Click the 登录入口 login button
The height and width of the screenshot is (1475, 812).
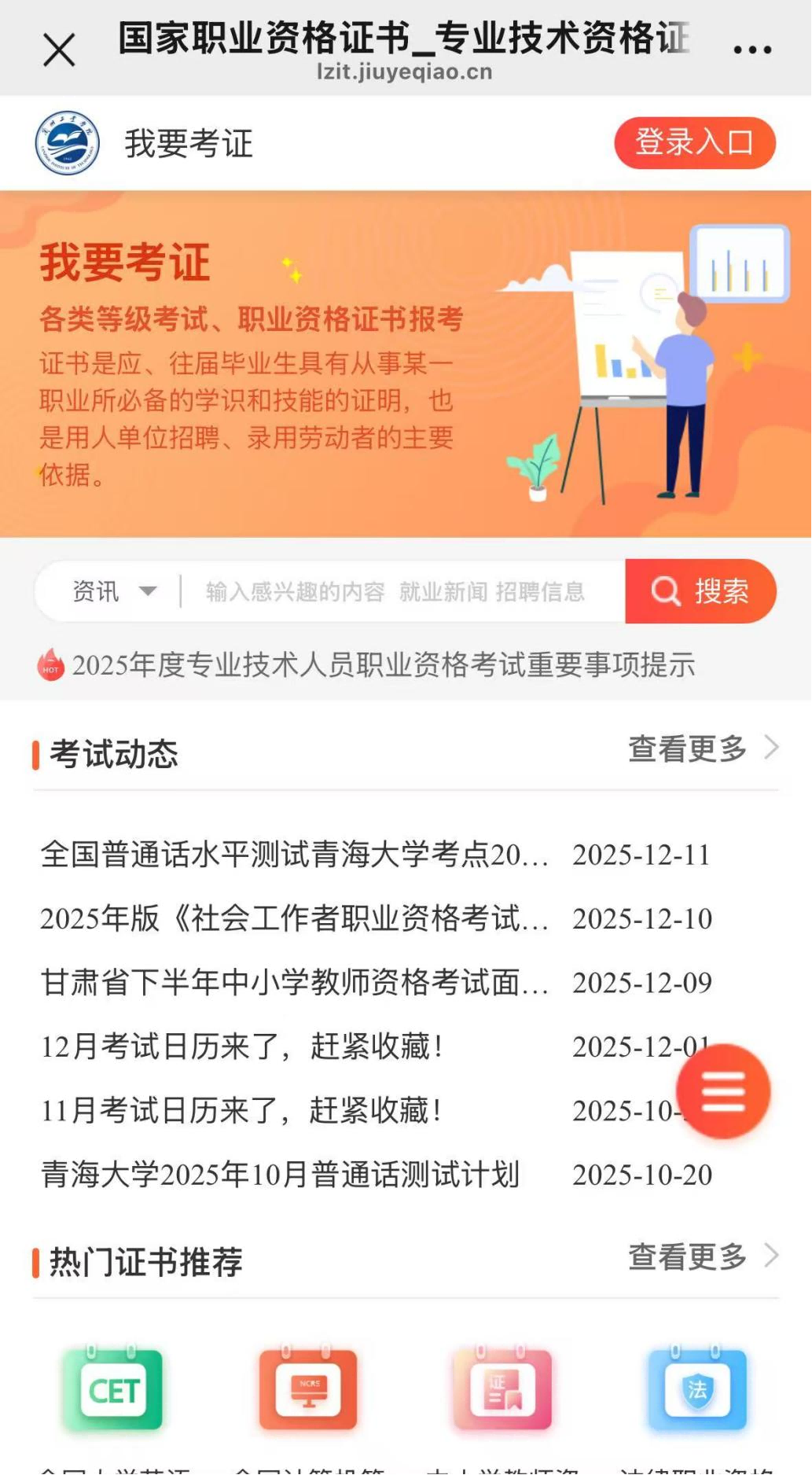tap(694, 142)
